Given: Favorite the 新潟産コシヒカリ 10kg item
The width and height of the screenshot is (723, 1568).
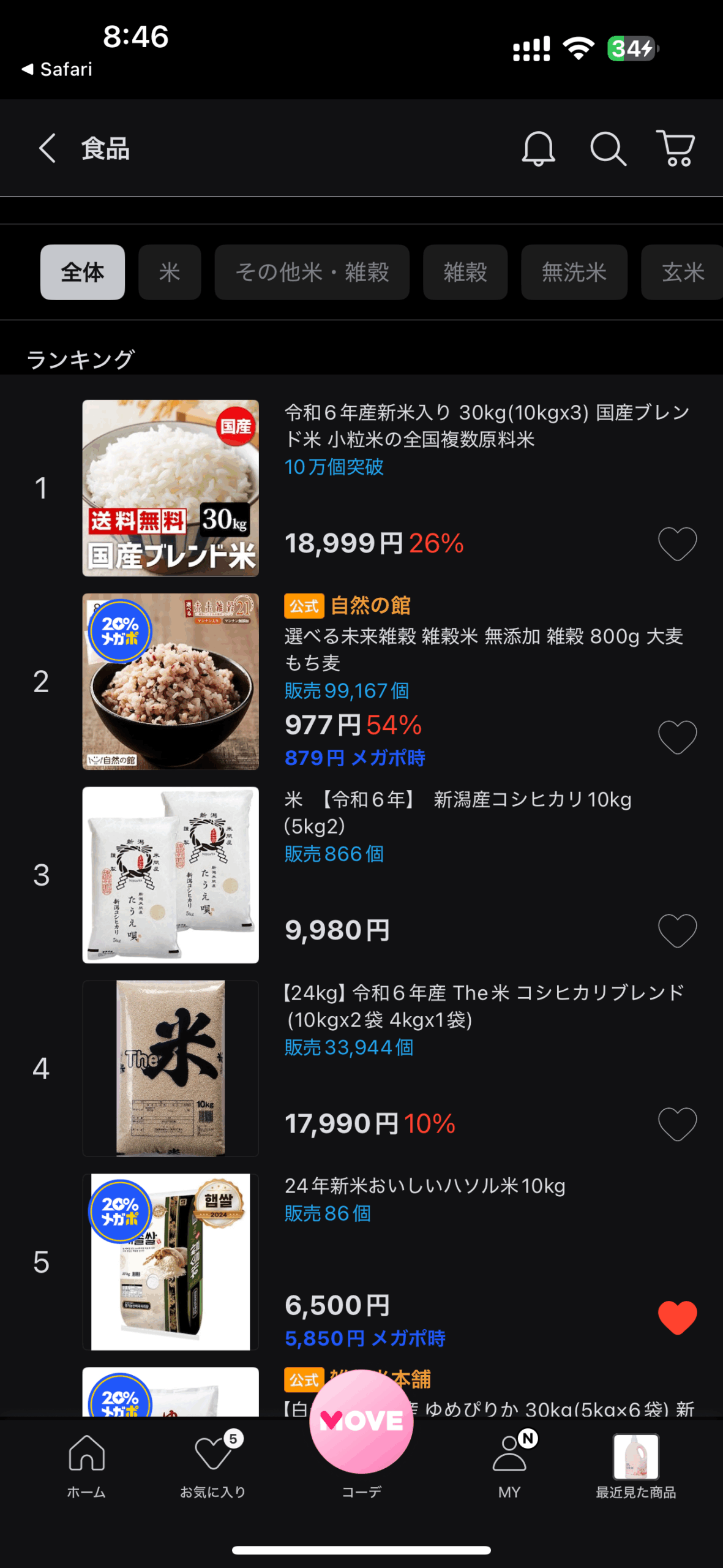Looking at the screenshot, I should (677, 930).
